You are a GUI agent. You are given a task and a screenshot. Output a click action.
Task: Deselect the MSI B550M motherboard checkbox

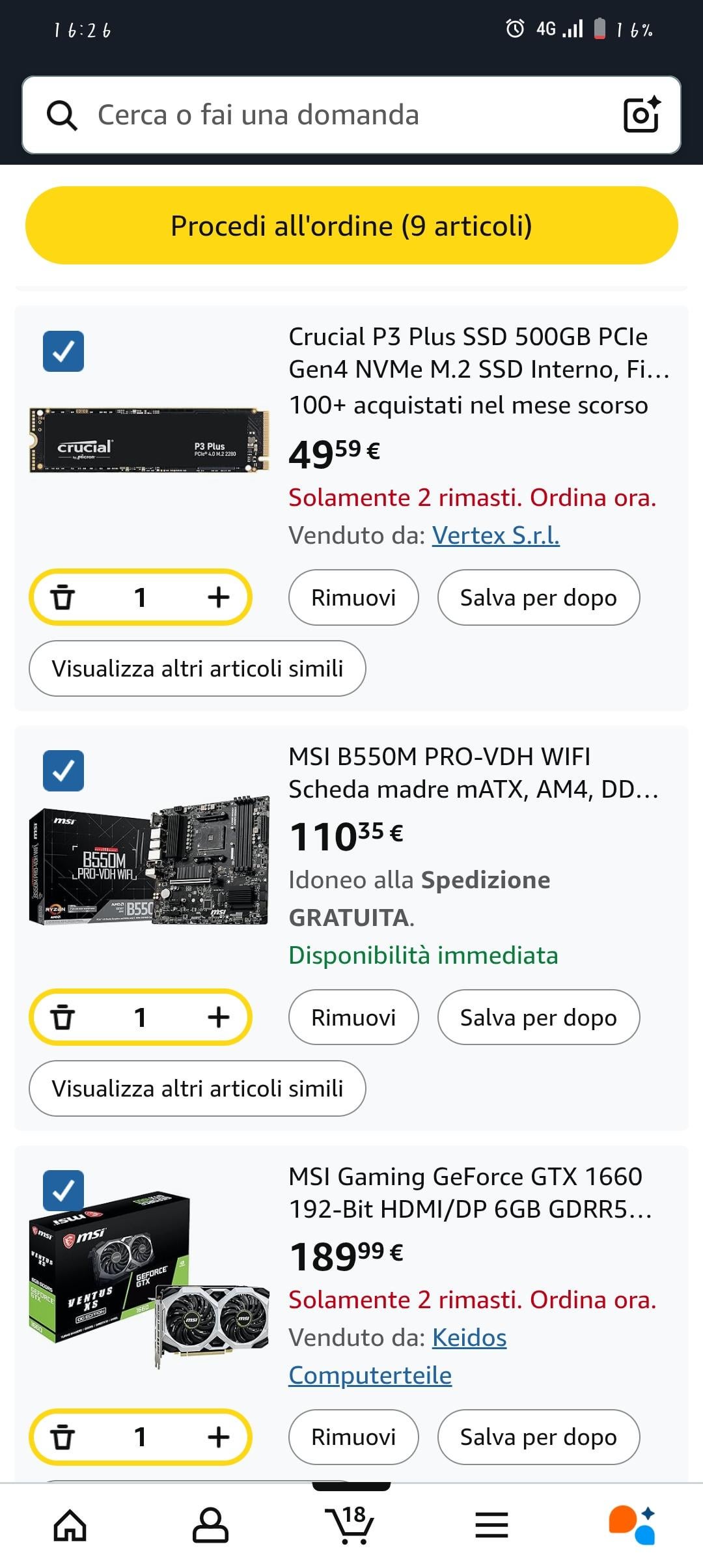coord(63,770)
